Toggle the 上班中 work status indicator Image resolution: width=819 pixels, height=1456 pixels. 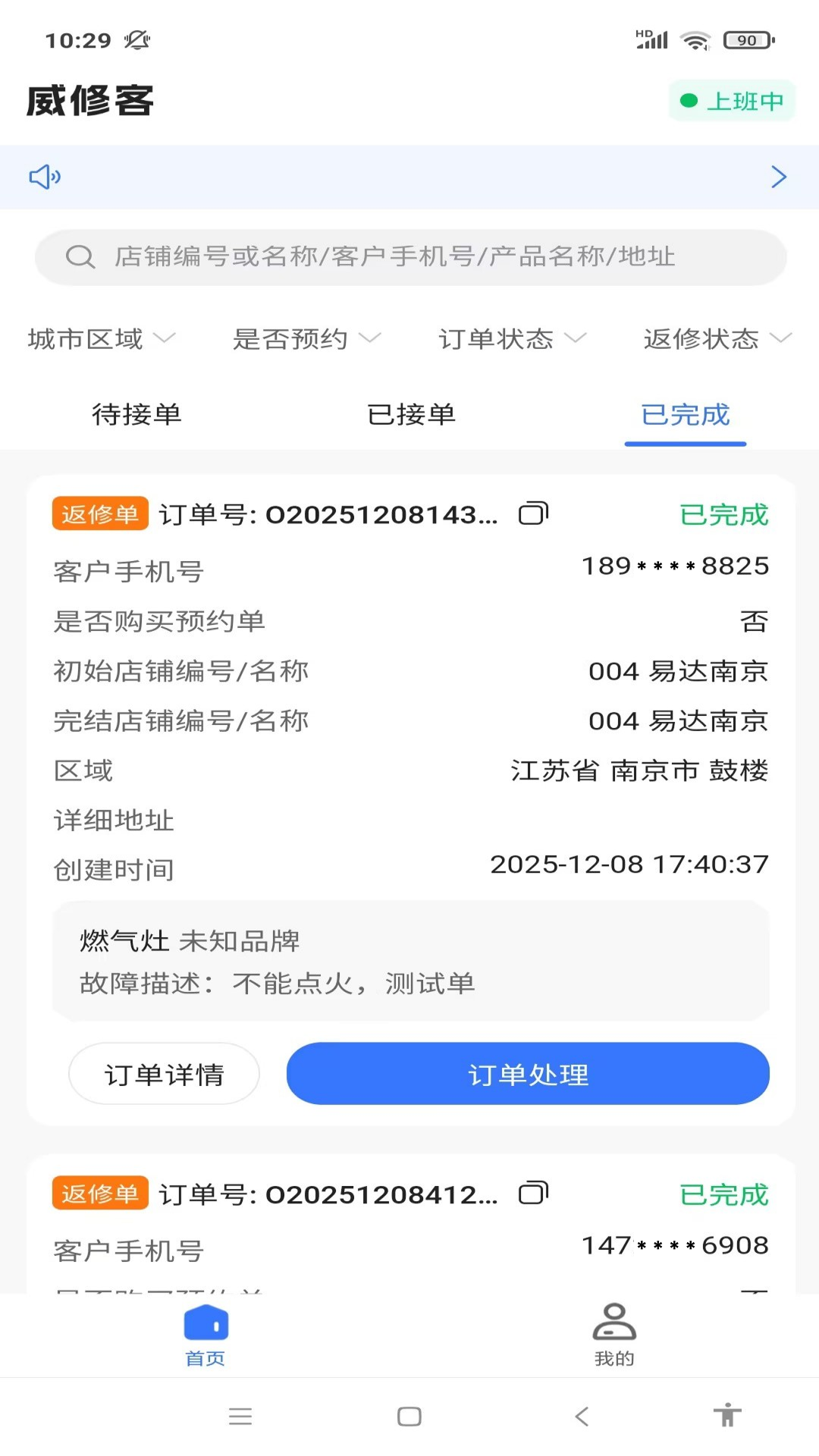pos(730,100)
